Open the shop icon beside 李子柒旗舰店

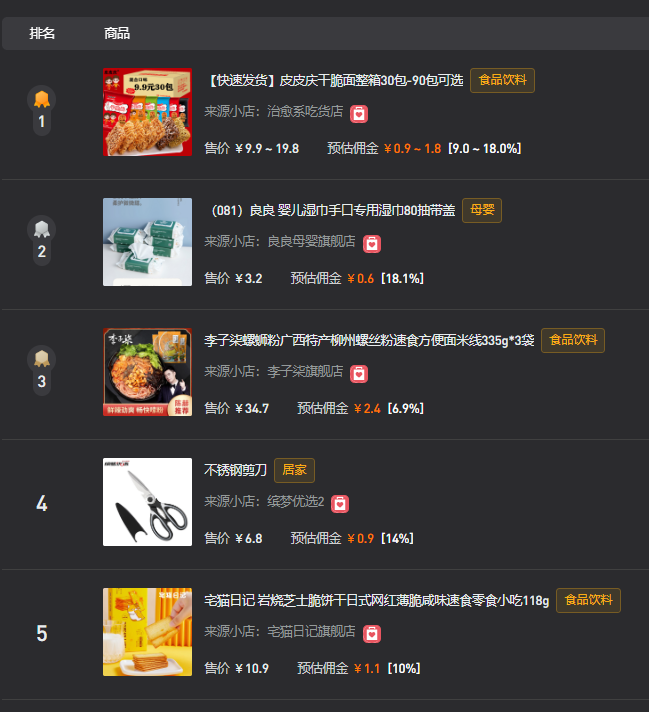[x=359, y=373]
